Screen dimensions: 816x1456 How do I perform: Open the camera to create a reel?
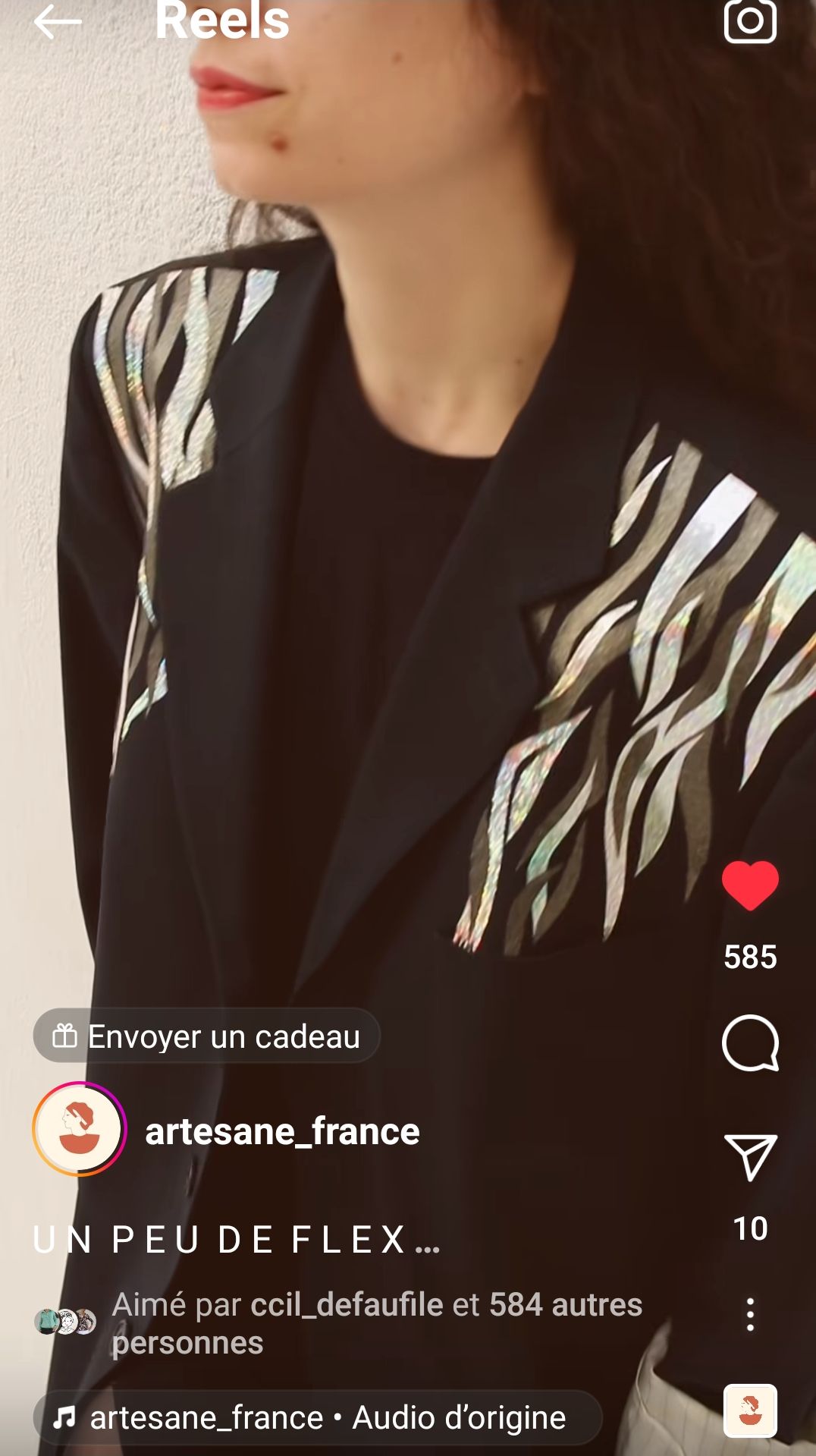749,22
